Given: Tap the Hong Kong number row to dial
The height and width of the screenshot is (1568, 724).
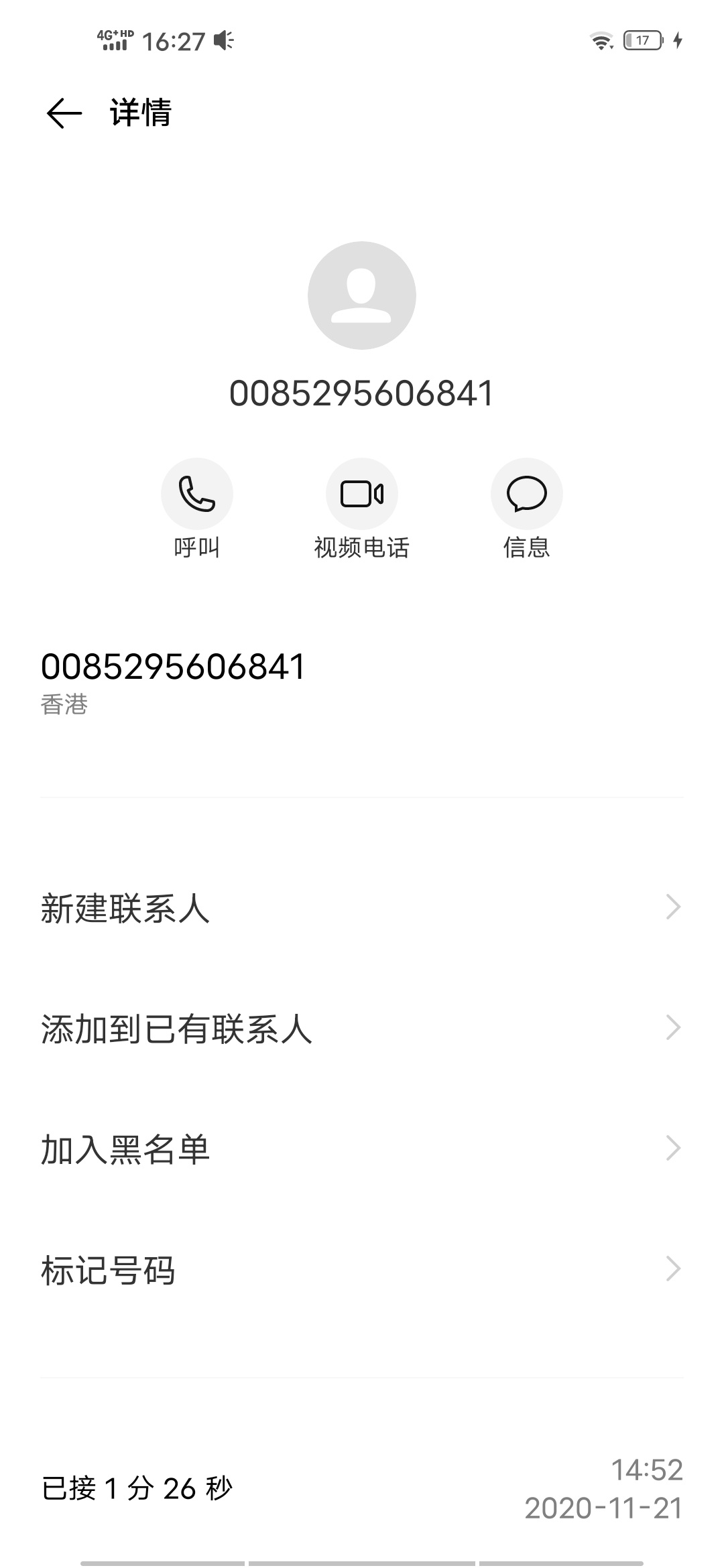Looking at the screenshot, I should coord(362,683).
